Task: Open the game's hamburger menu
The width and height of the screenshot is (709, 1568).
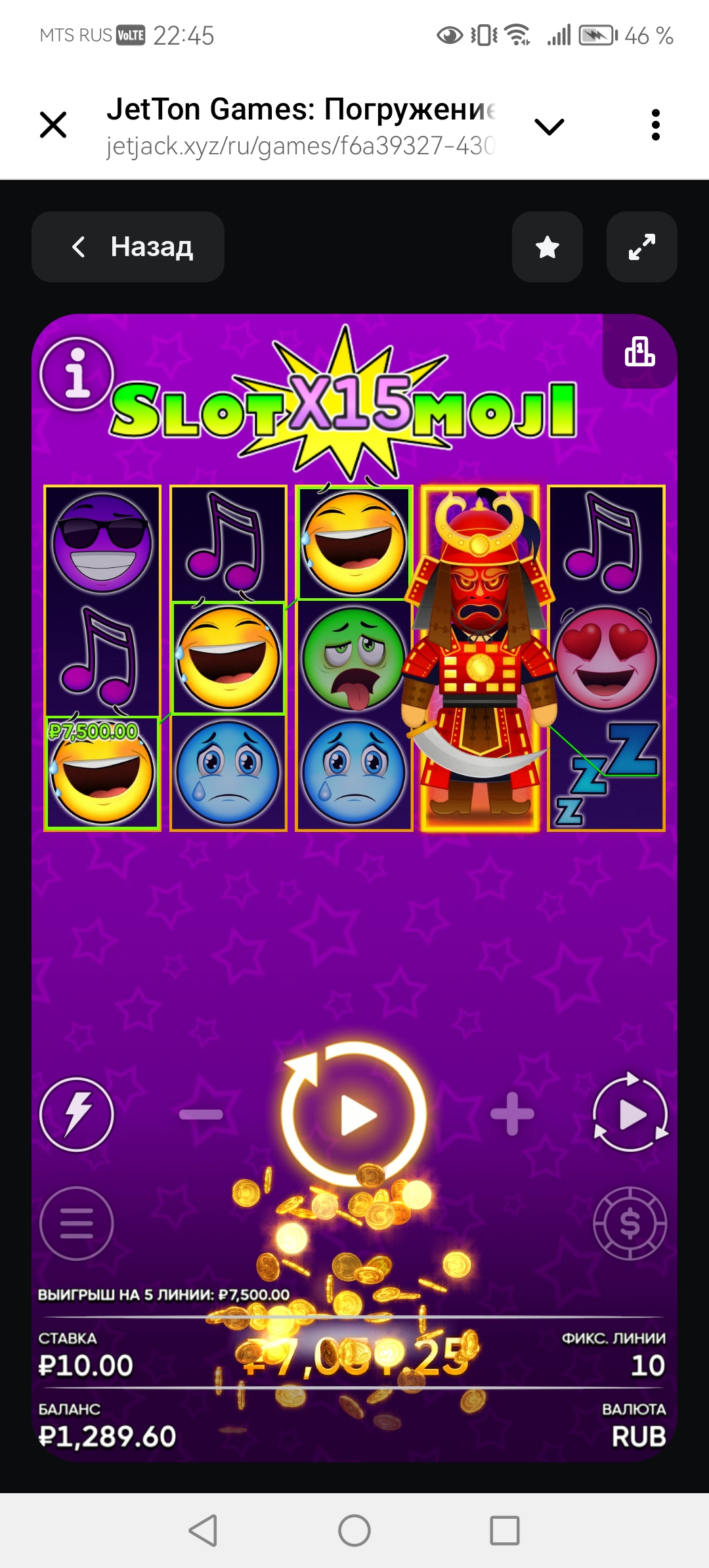Action: click(x=77, y=1223)
